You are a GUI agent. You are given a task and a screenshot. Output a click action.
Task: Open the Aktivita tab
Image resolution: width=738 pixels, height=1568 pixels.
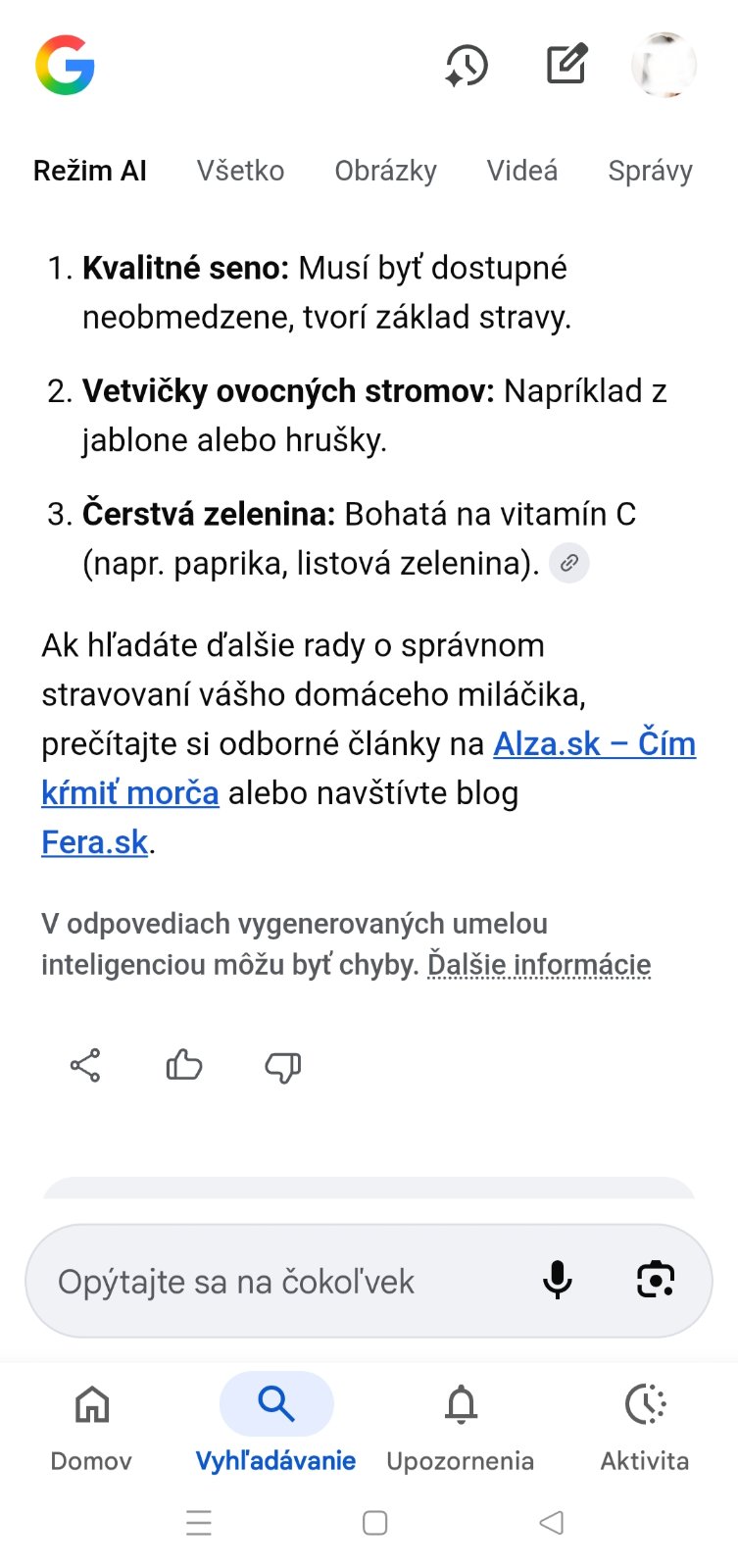pos(644,1427)
